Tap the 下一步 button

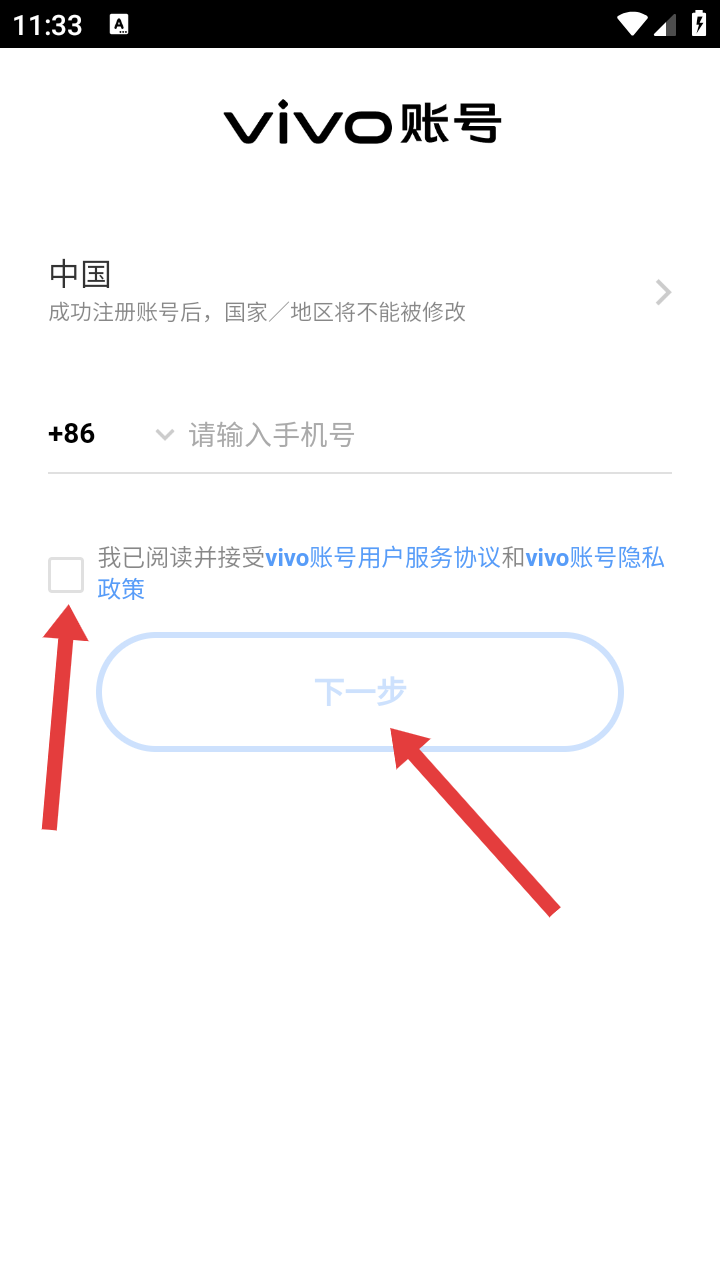[360, 691]
